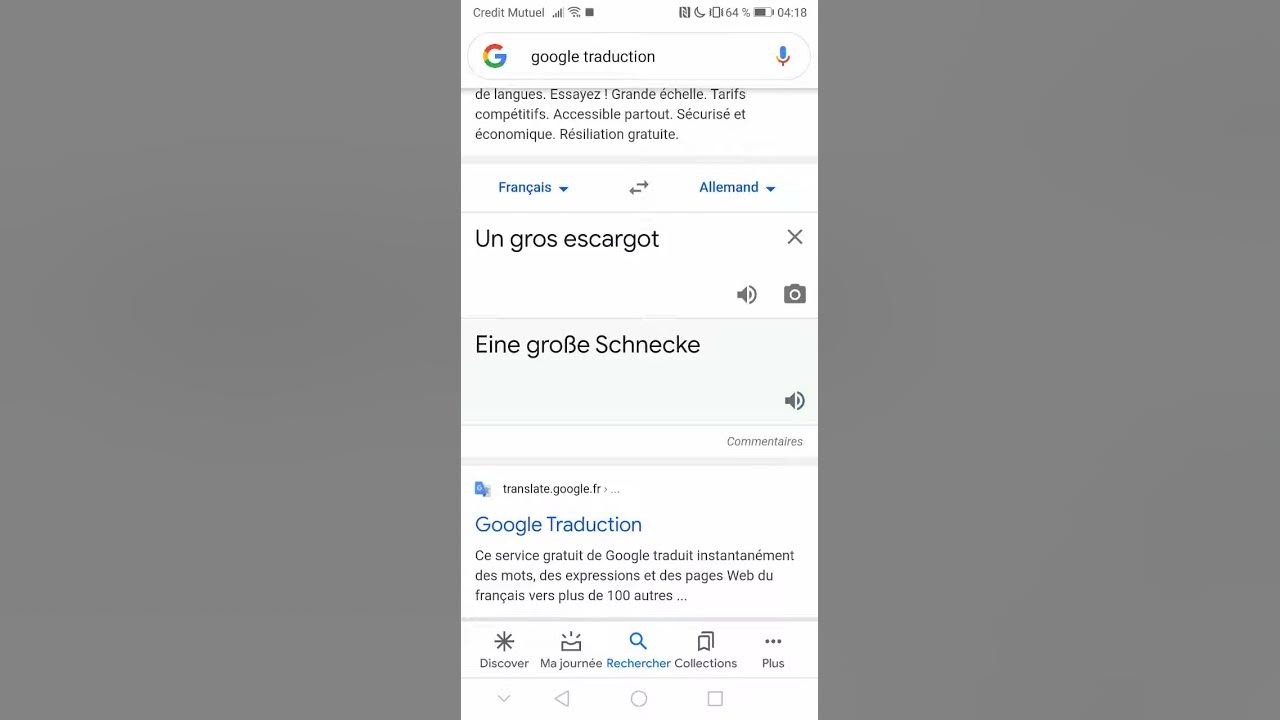This screenshot has width=1280, height=720.
Task: Open the google traduction search field
Action: [630, 57]
